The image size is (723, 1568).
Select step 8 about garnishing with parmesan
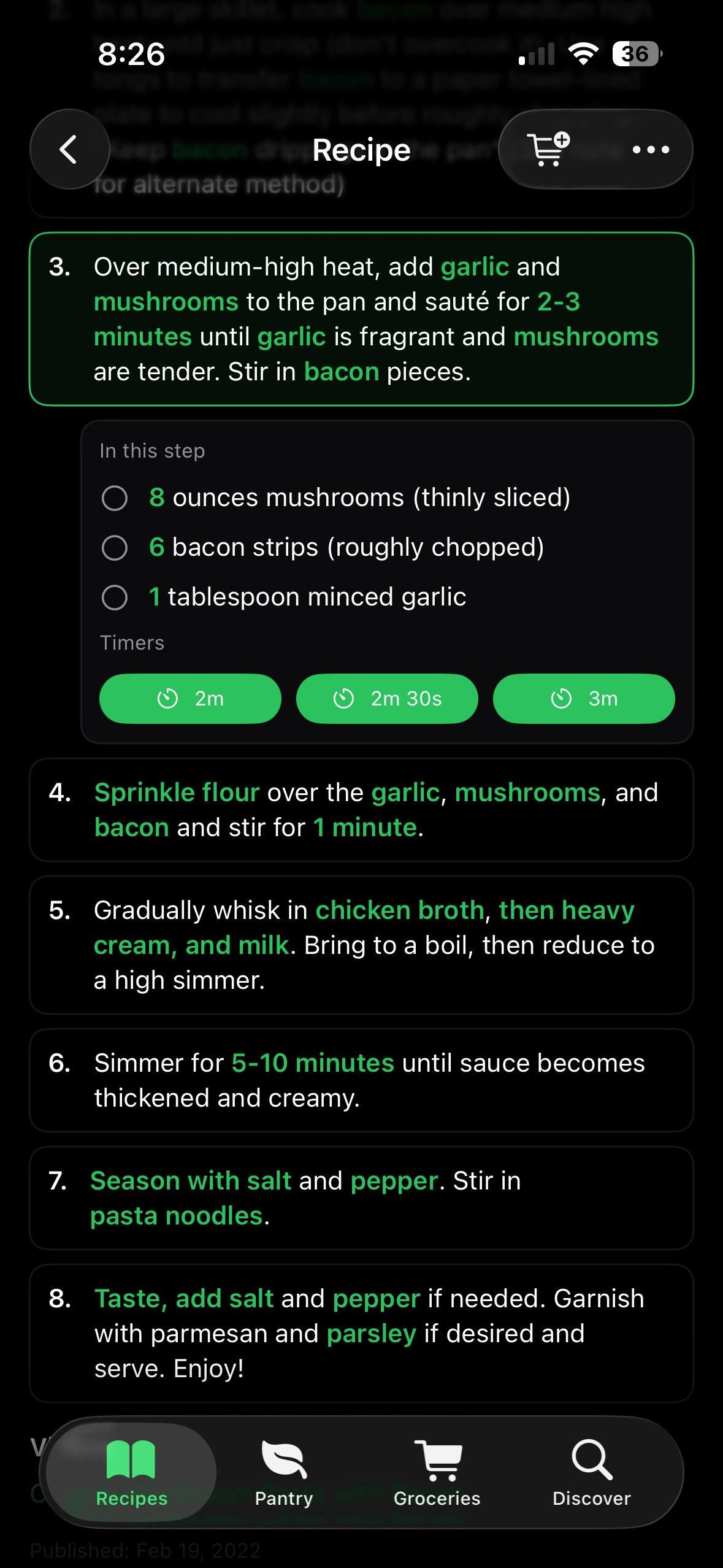[361, 1332]
